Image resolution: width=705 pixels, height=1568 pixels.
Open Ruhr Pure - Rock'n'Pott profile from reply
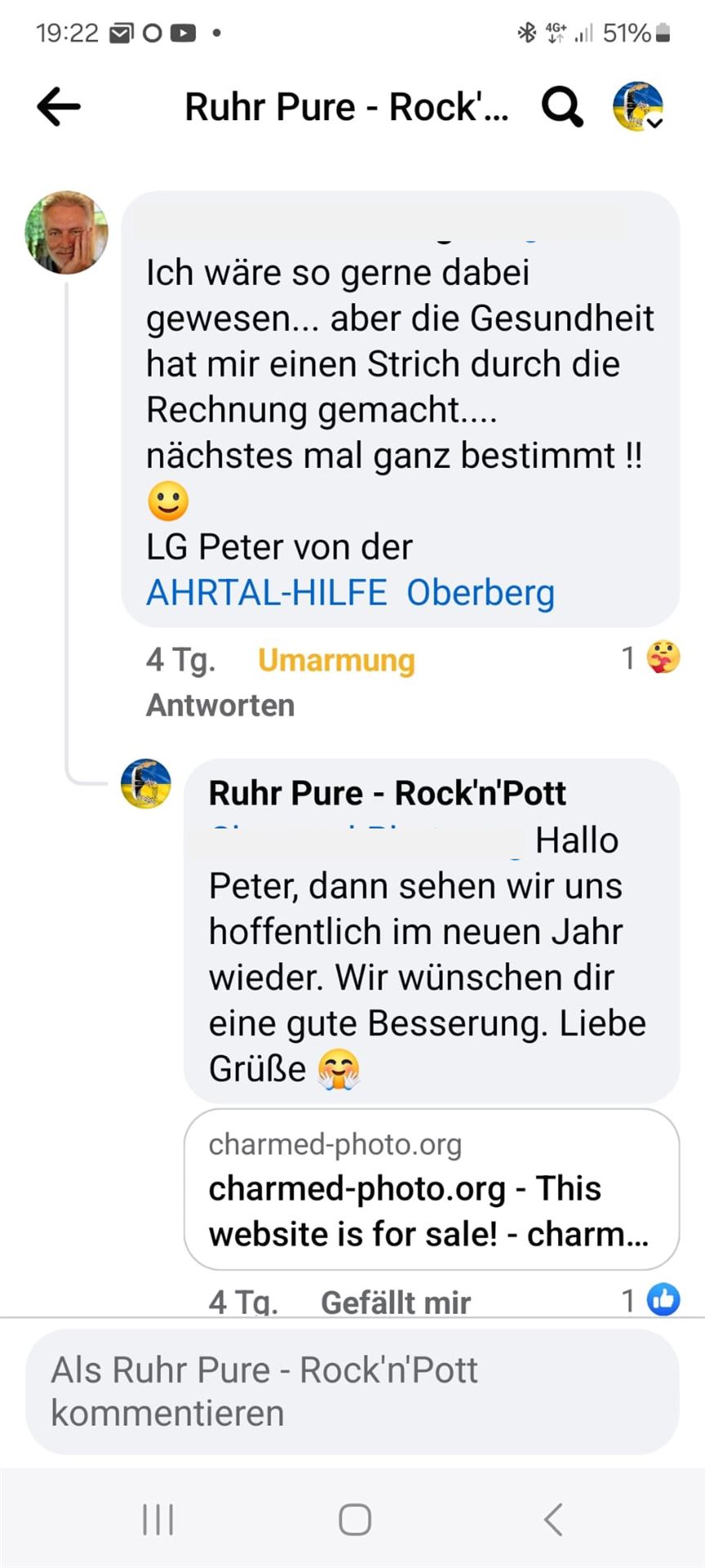pos(387,793)
